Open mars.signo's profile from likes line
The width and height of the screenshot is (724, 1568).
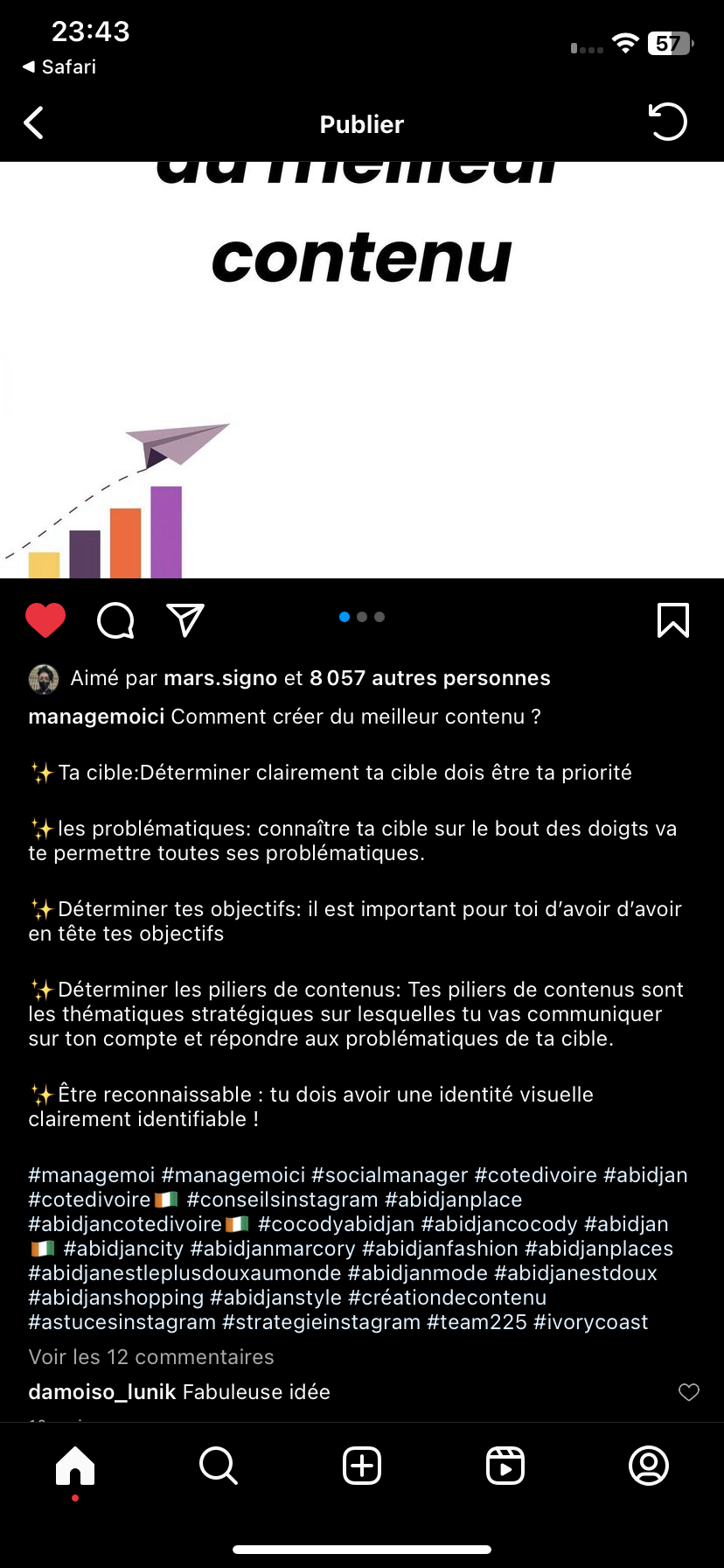(x=220, y=678)
